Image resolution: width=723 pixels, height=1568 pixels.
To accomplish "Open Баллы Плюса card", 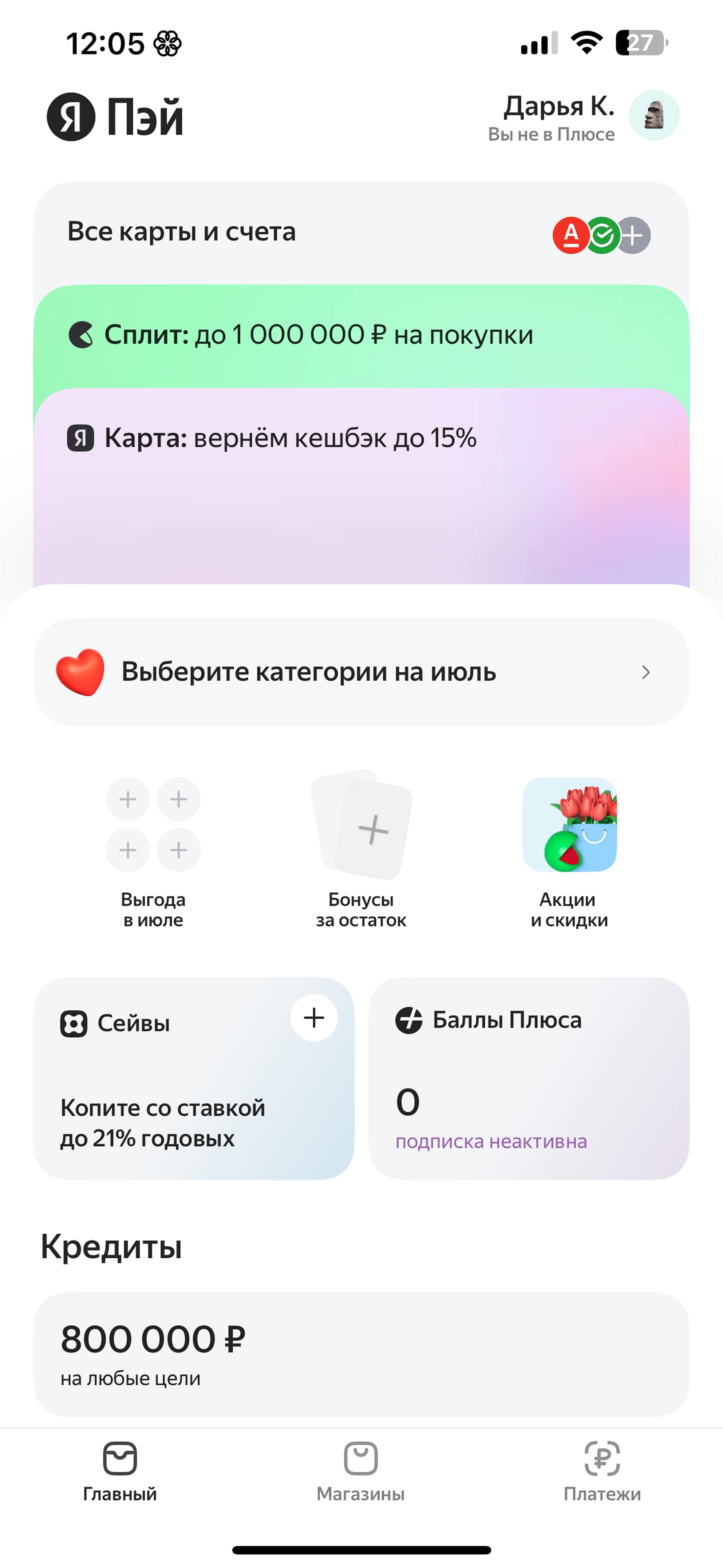I will 528,1079.
